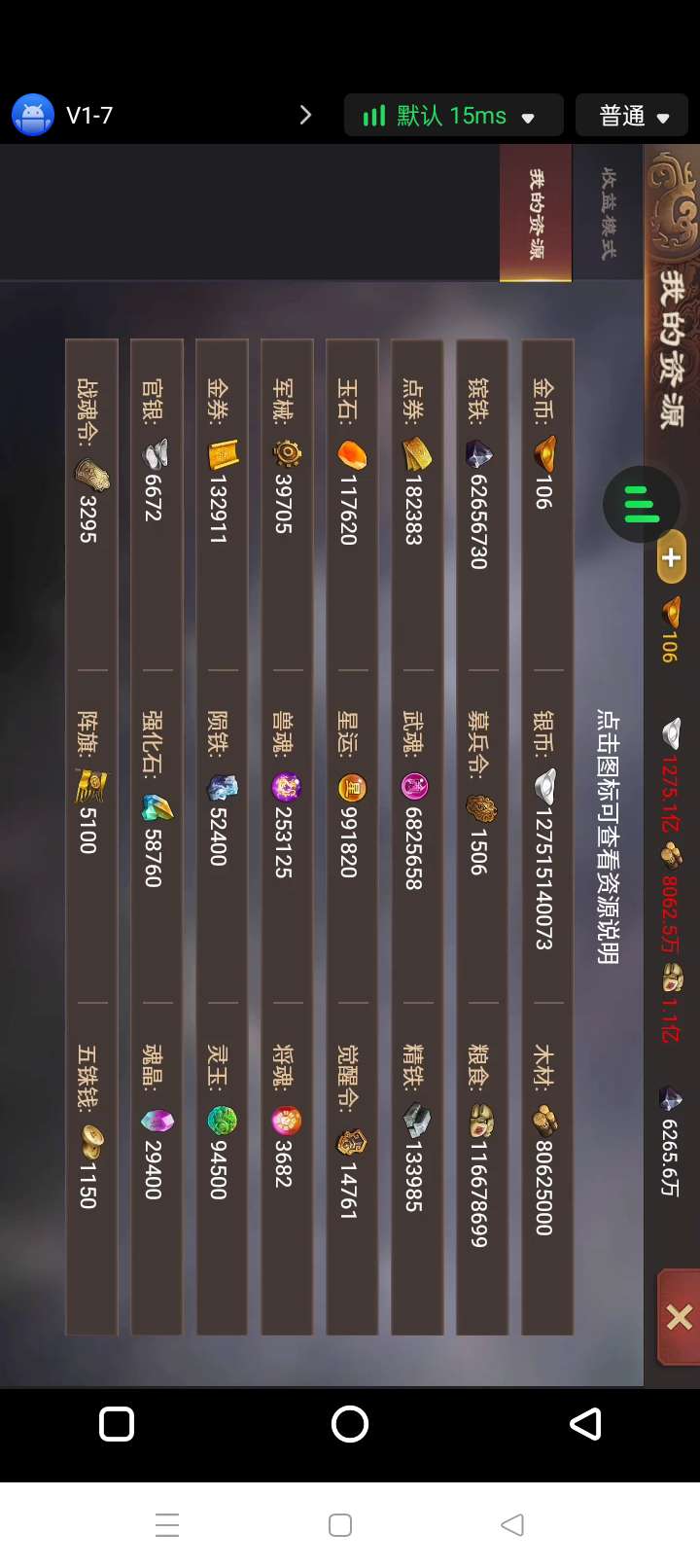
Task: Close the 我的资源 resources panel
Action: tap(679, 1317)
